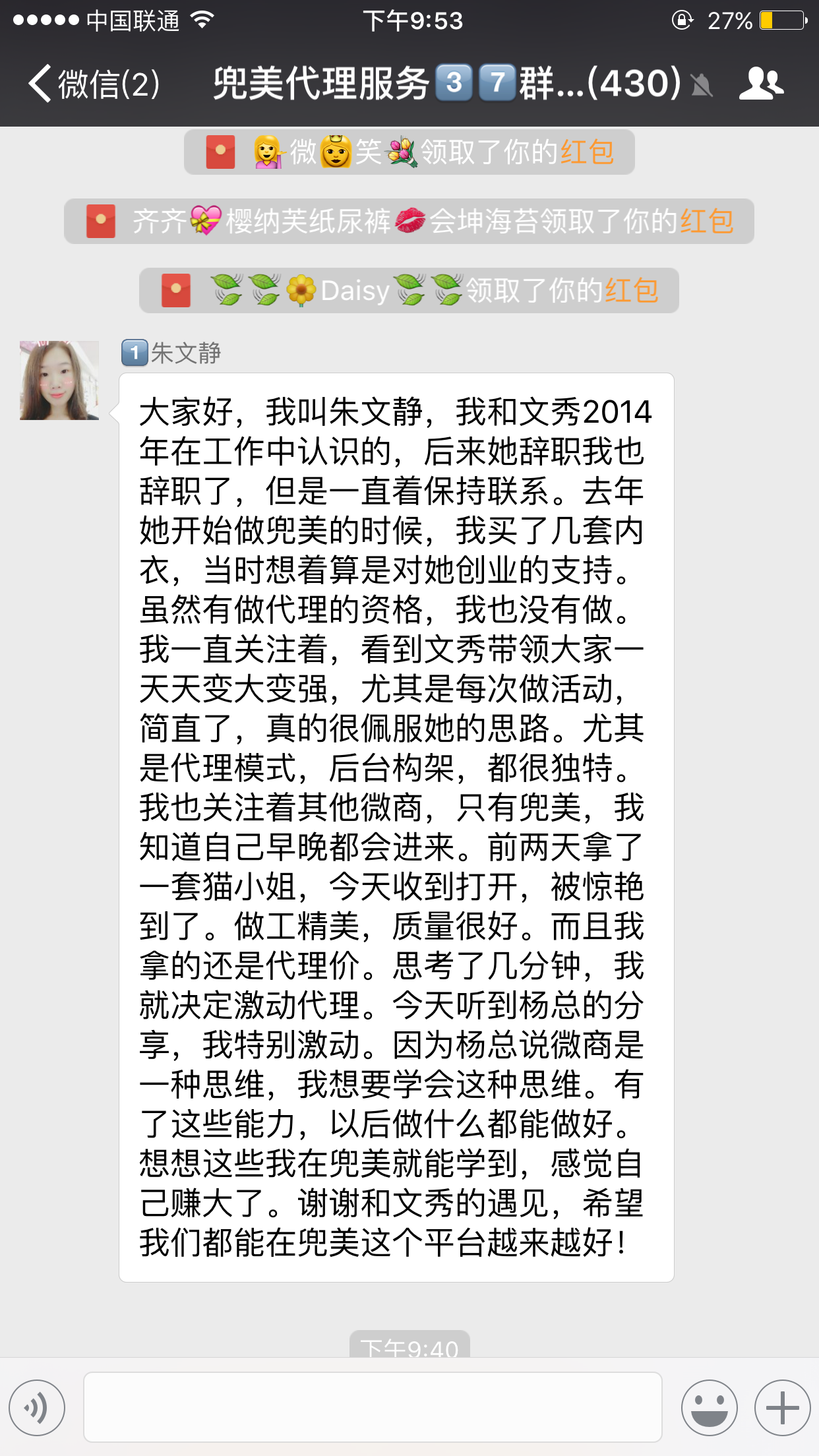
Task: Go back to the WeChat chat list
Action: pos(92,84)
